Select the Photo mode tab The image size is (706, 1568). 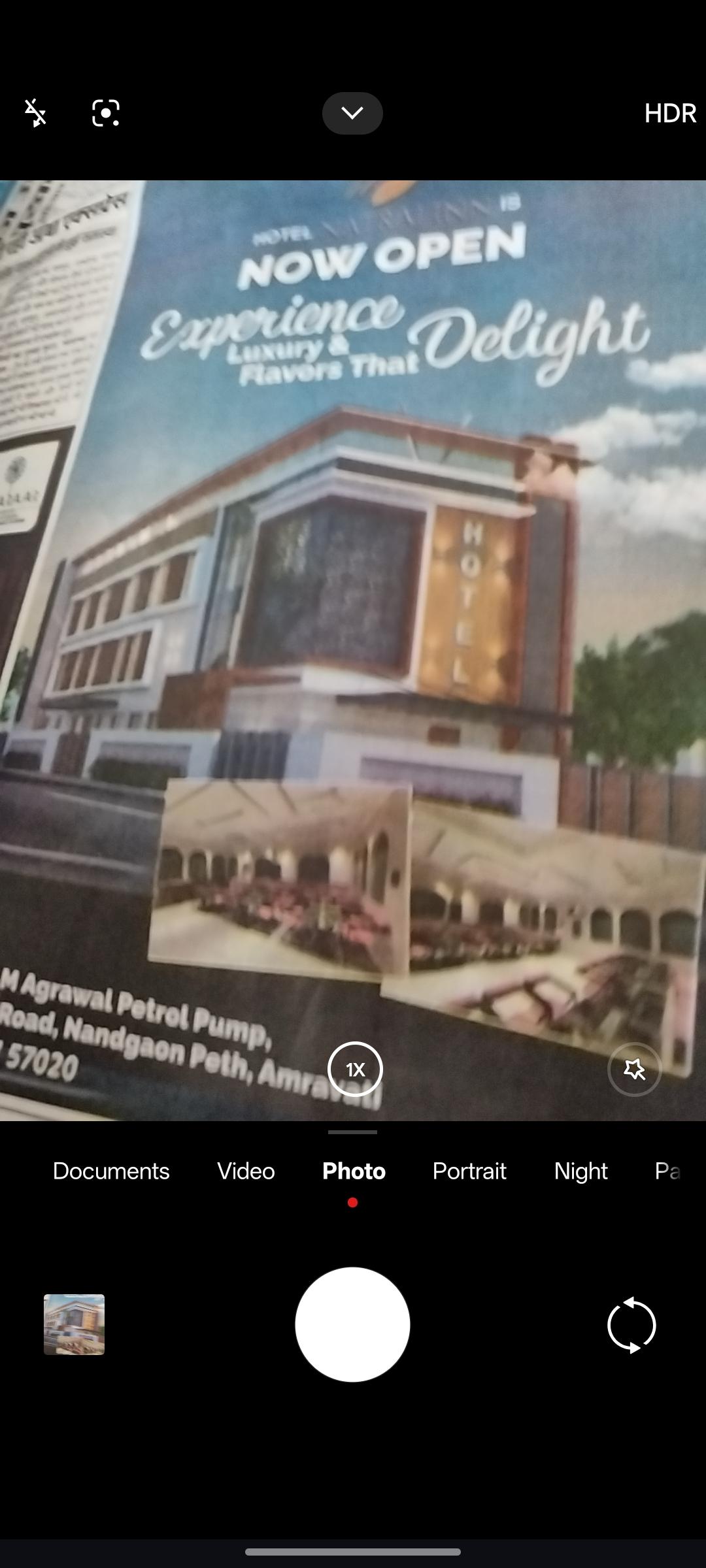click(354, 1171)
